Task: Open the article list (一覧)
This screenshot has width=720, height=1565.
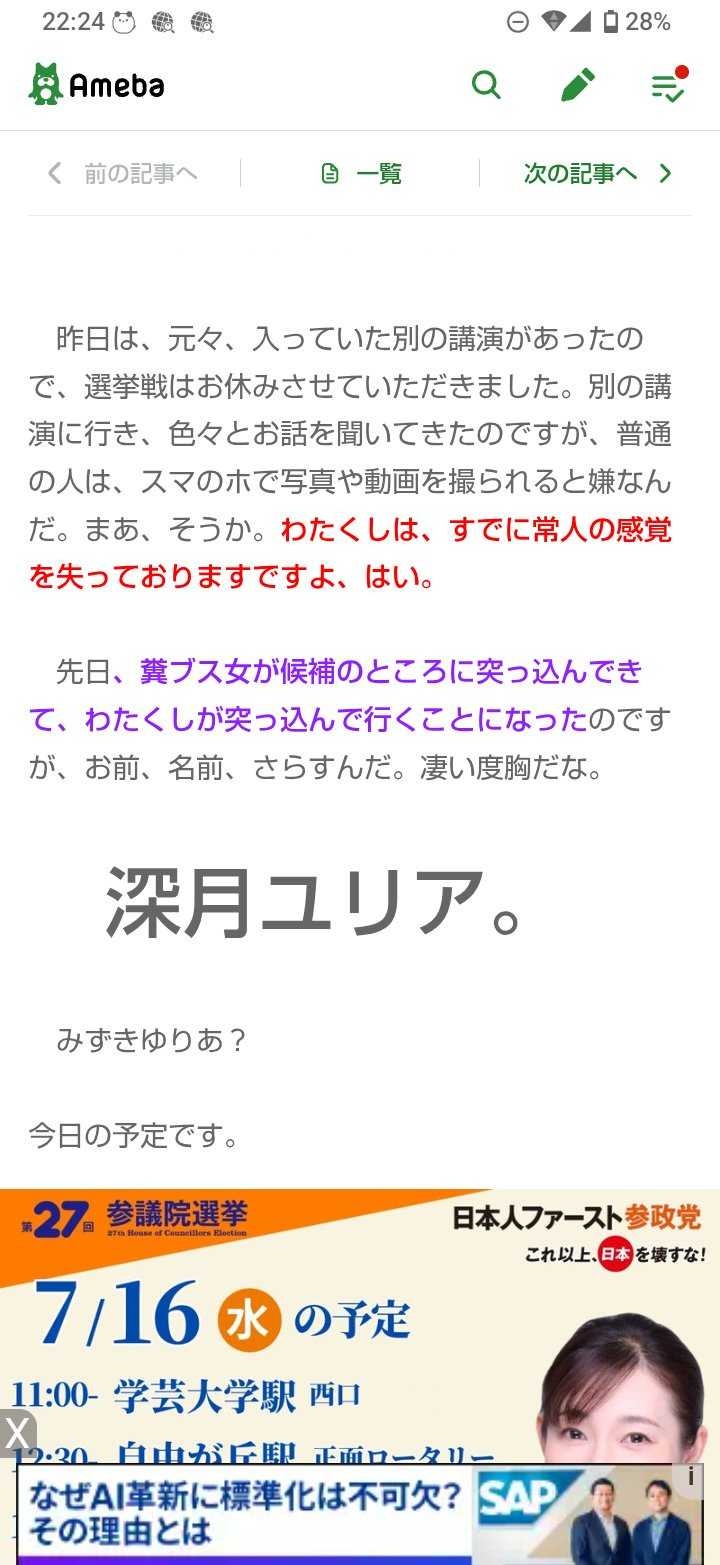Action: tap(361, 174)
